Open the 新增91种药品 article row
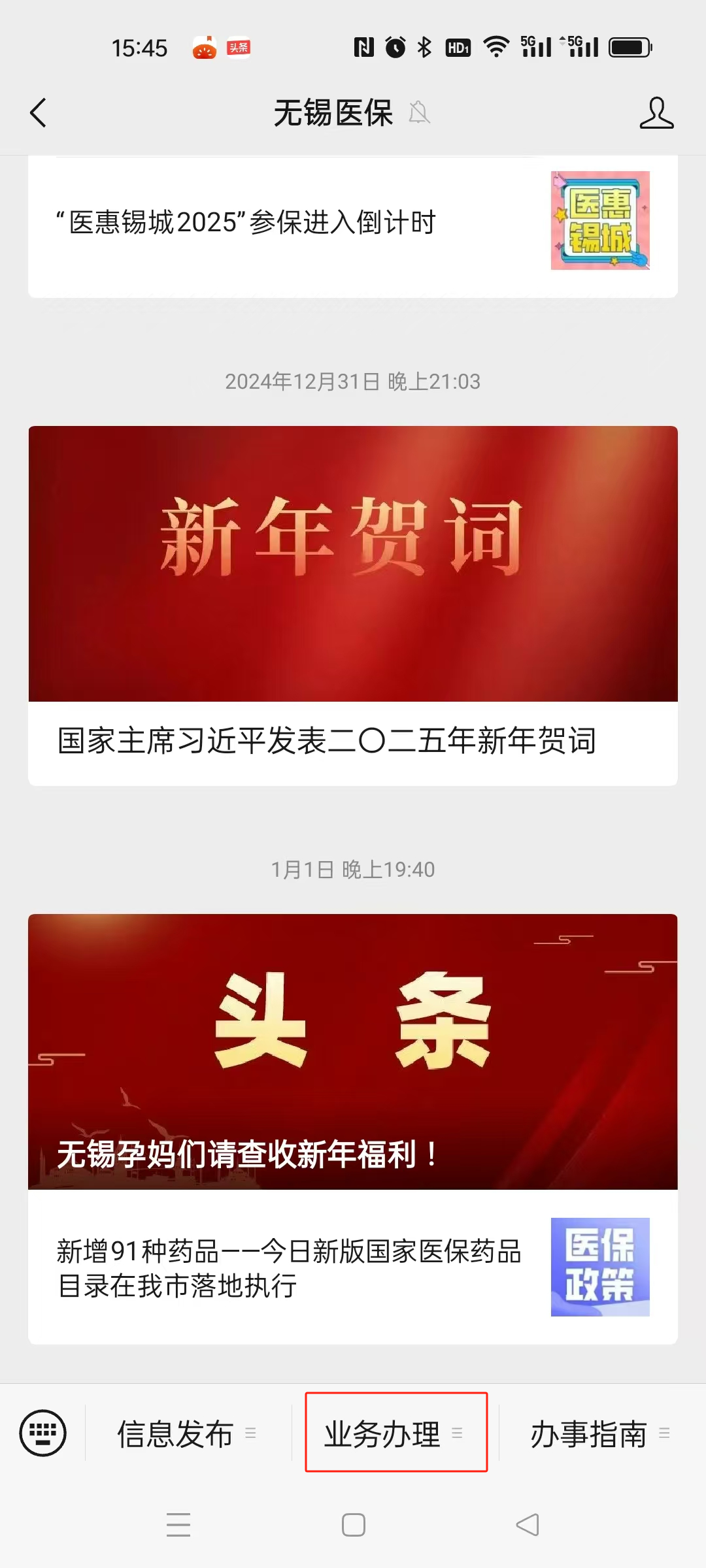Image resolution: width=706 pixels, height=1568 pixels. 353,1267
